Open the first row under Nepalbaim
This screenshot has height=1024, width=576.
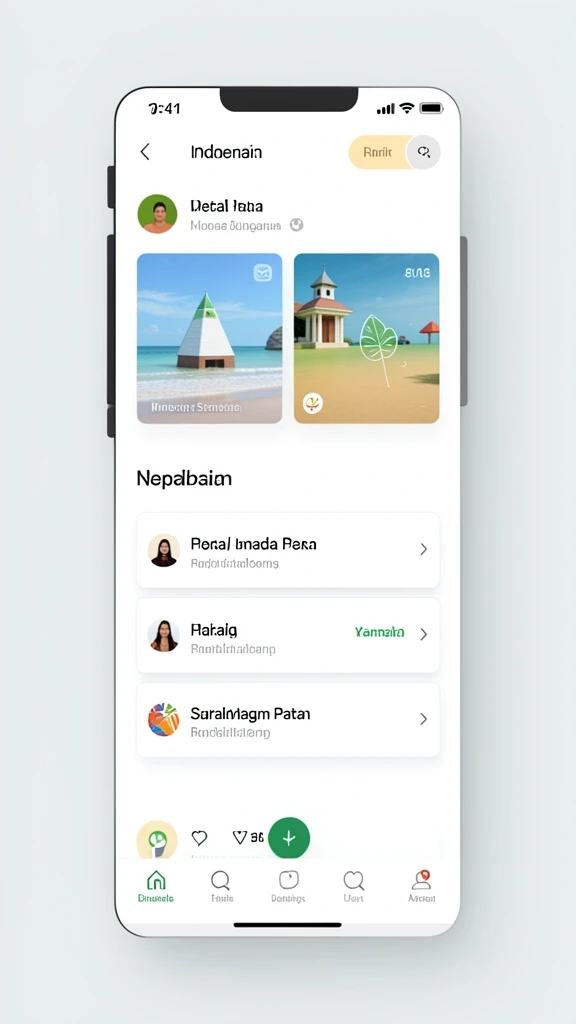tap(288, 550)
